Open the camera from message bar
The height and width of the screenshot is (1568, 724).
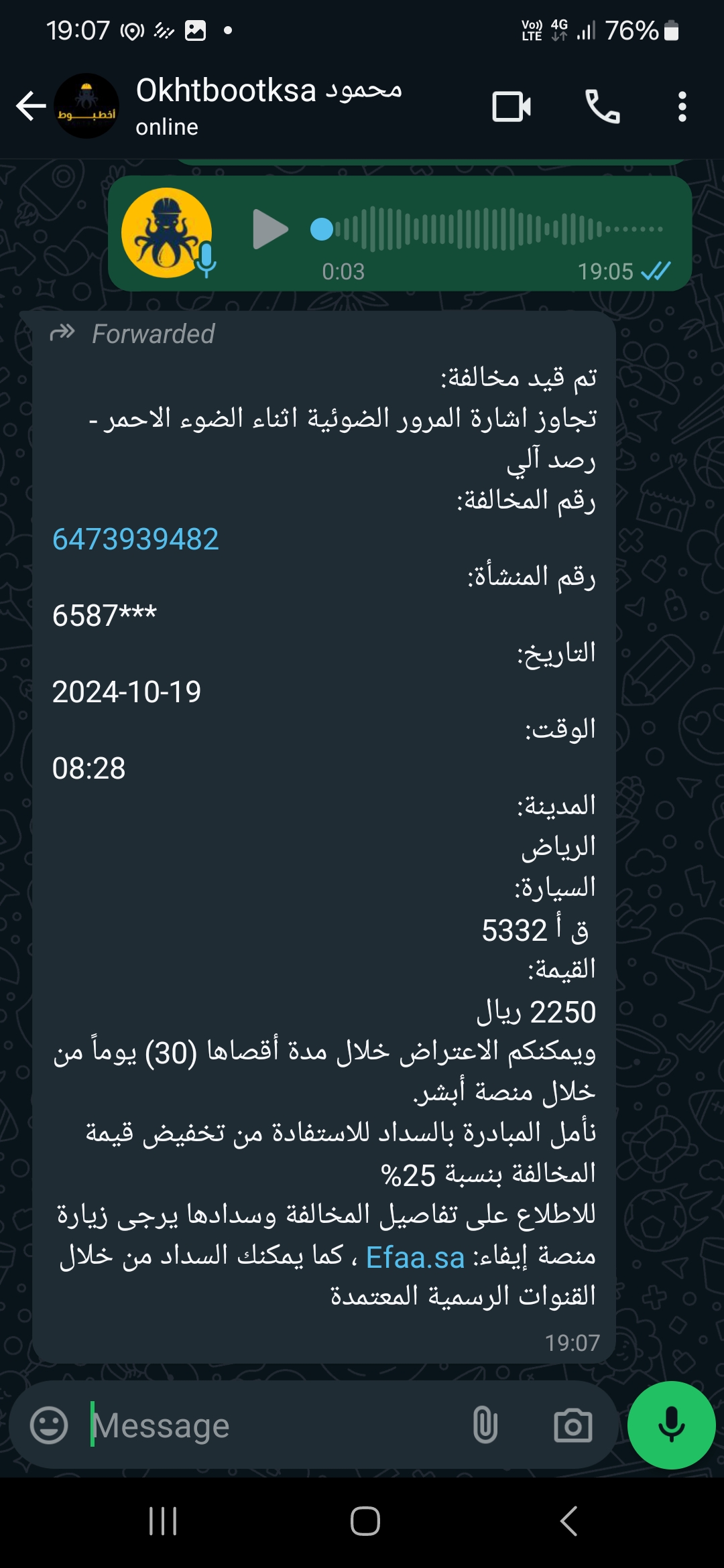(x=573, y=1425)
